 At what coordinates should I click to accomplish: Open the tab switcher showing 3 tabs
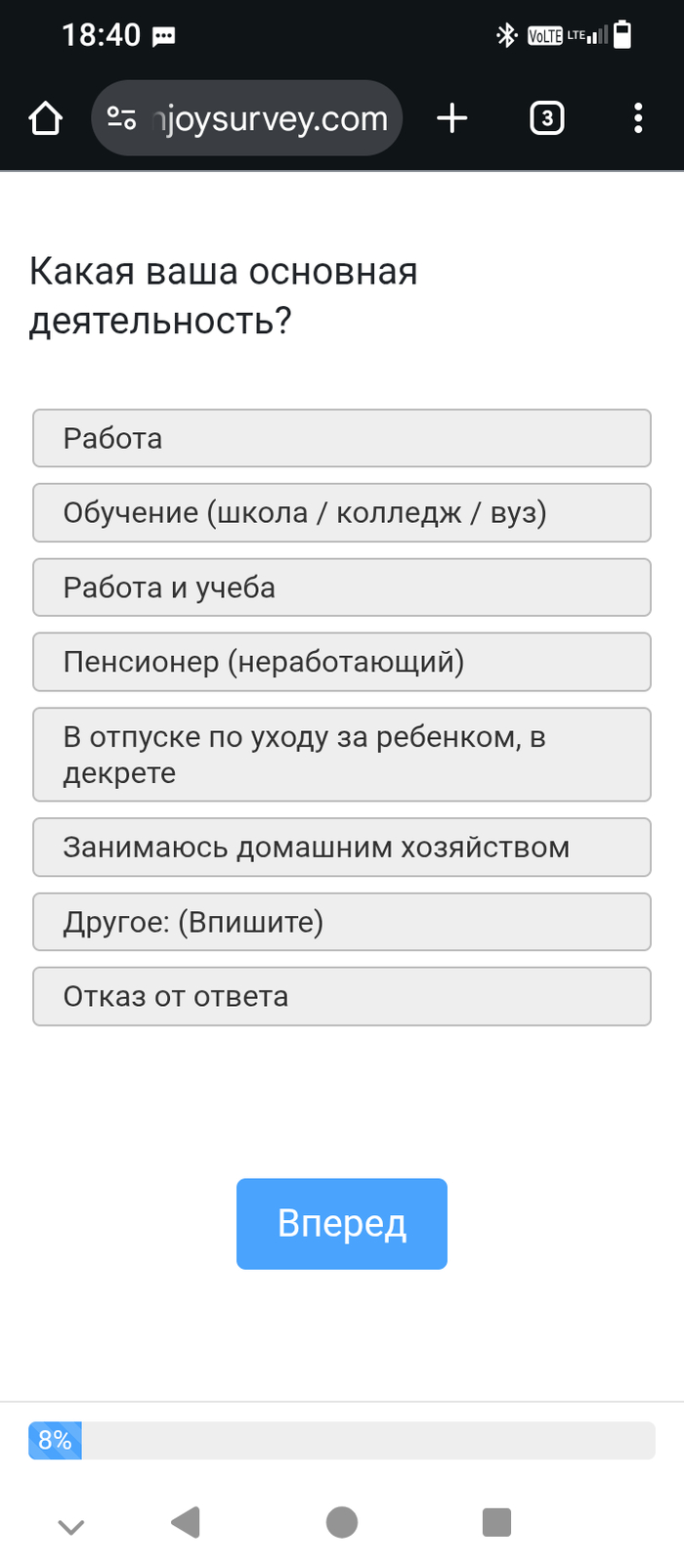[x=546, y=118]
